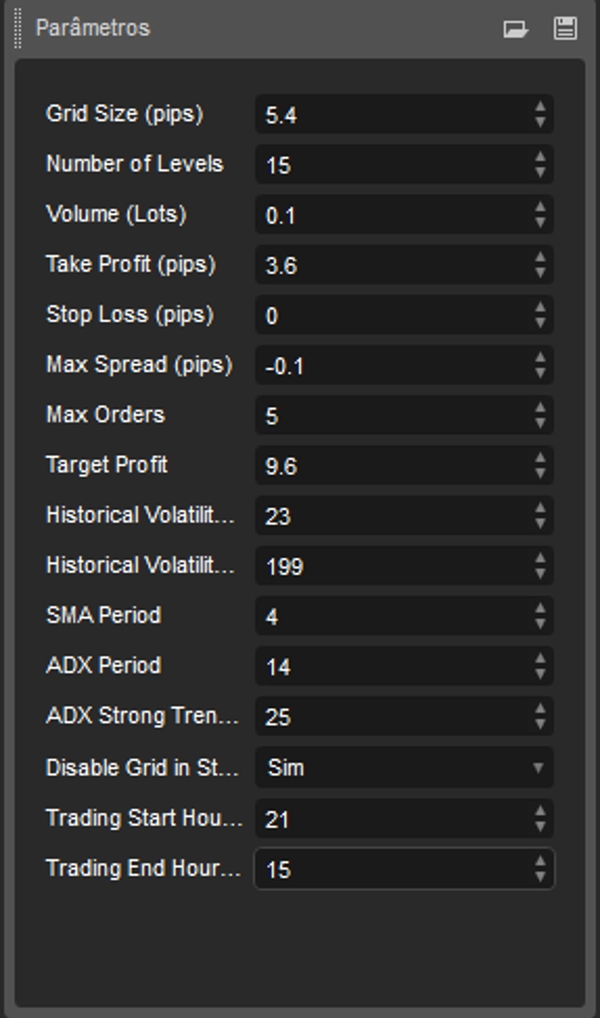
Task: Increase the Historical Volatility value of 199
Action: coord(540,558)
